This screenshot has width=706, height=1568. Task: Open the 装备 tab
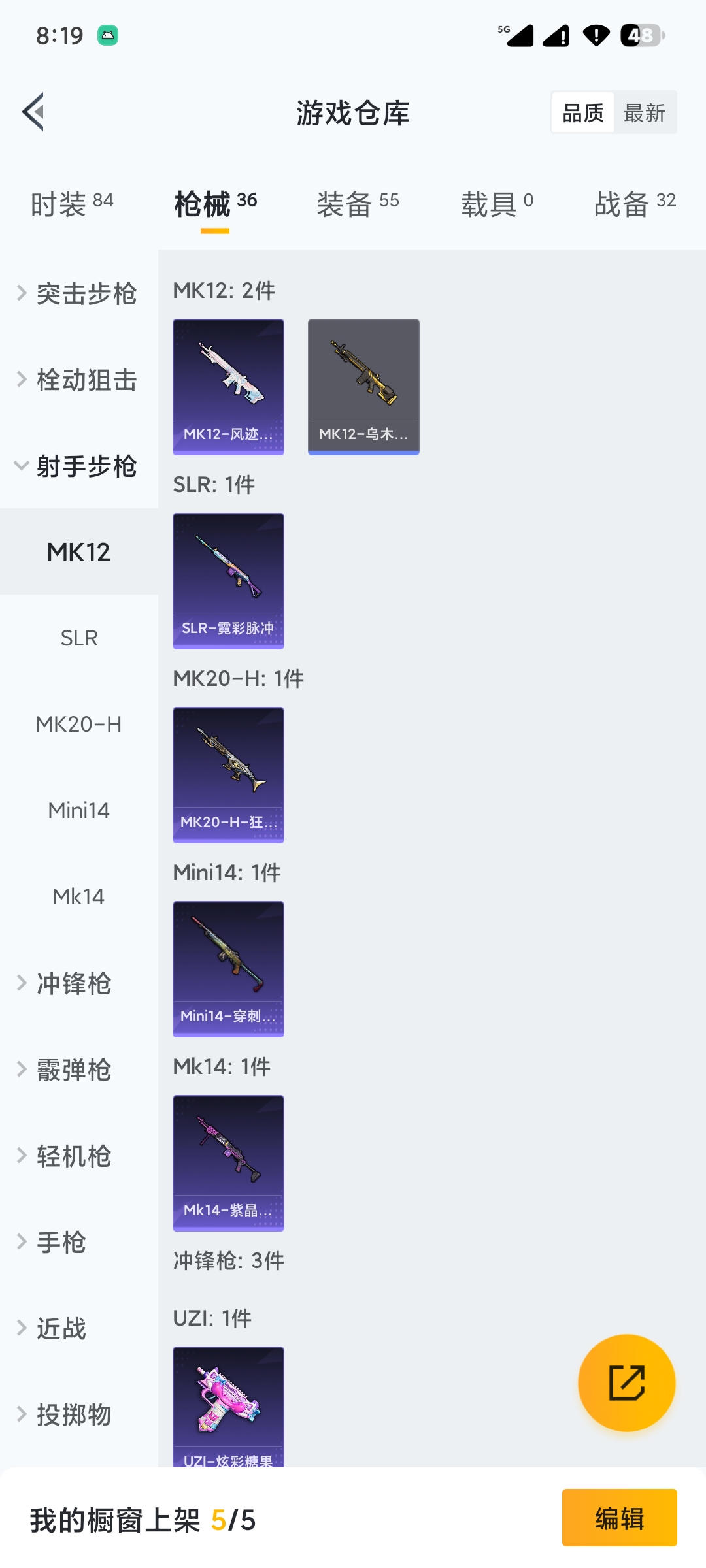(x=358, y=204)
